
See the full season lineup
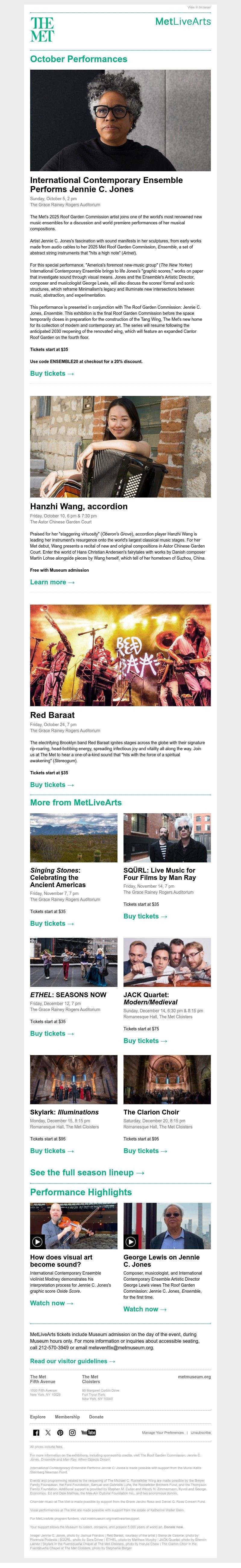click(x=87, y=1173)
